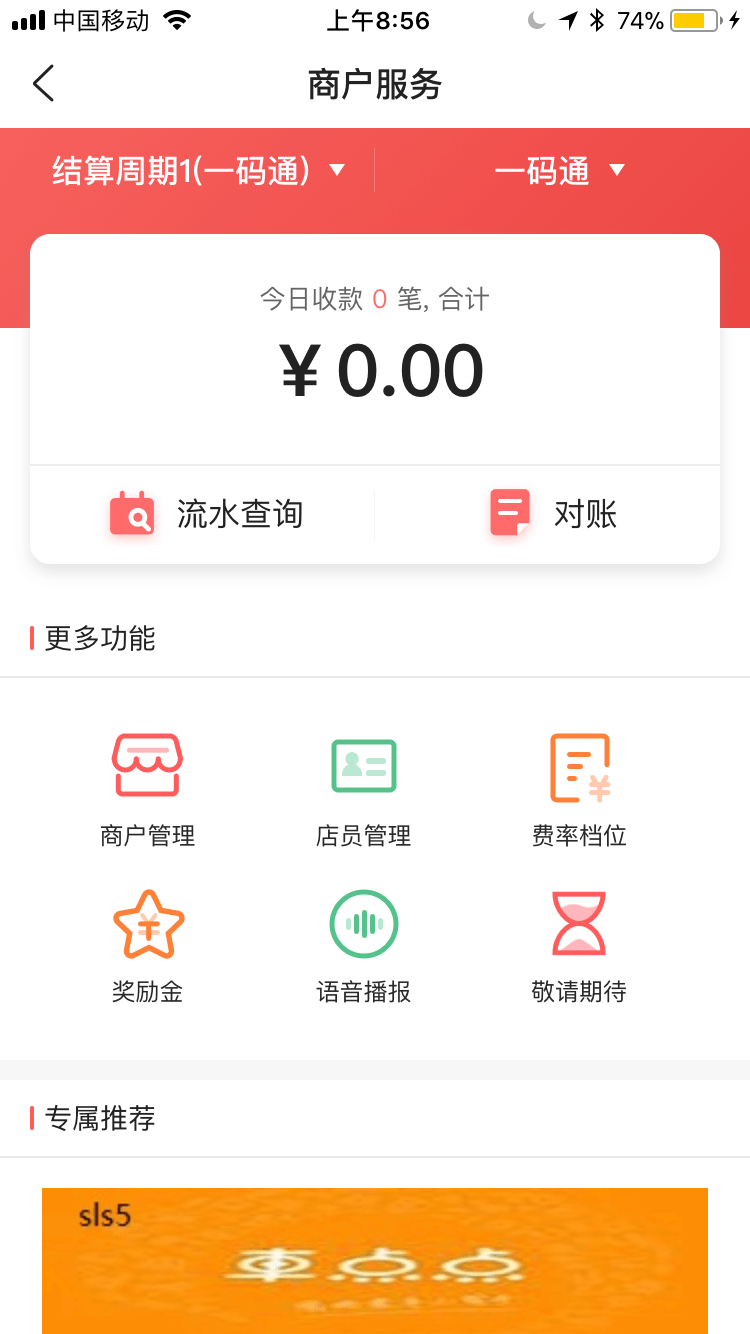Image resolution: width=750 pixels, height=1334 pixels.
Task: Tap the 车点点 promotional banner
Action: tap(375, 1260)
